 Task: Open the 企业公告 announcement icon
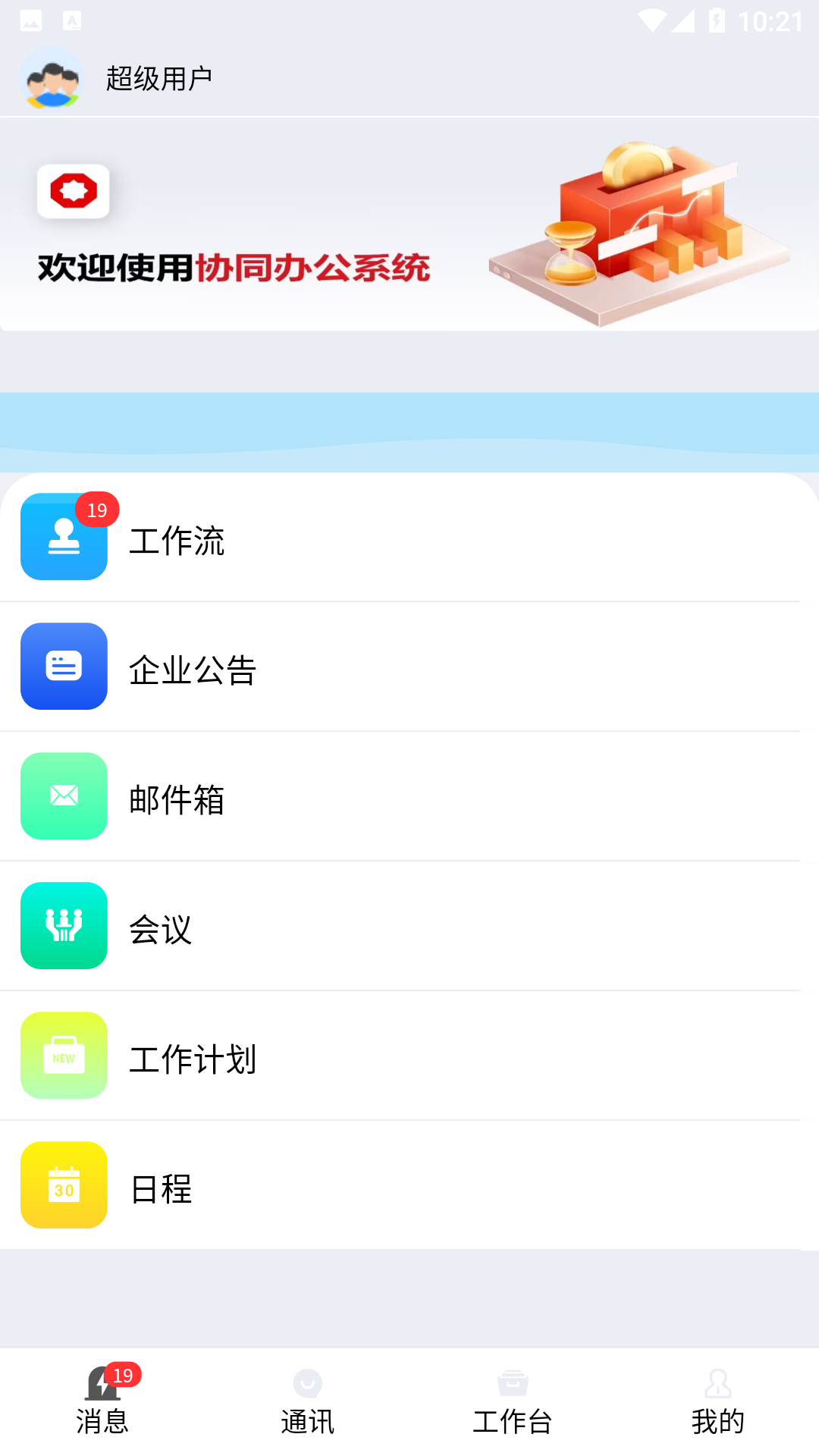click(x=64, y=667)
